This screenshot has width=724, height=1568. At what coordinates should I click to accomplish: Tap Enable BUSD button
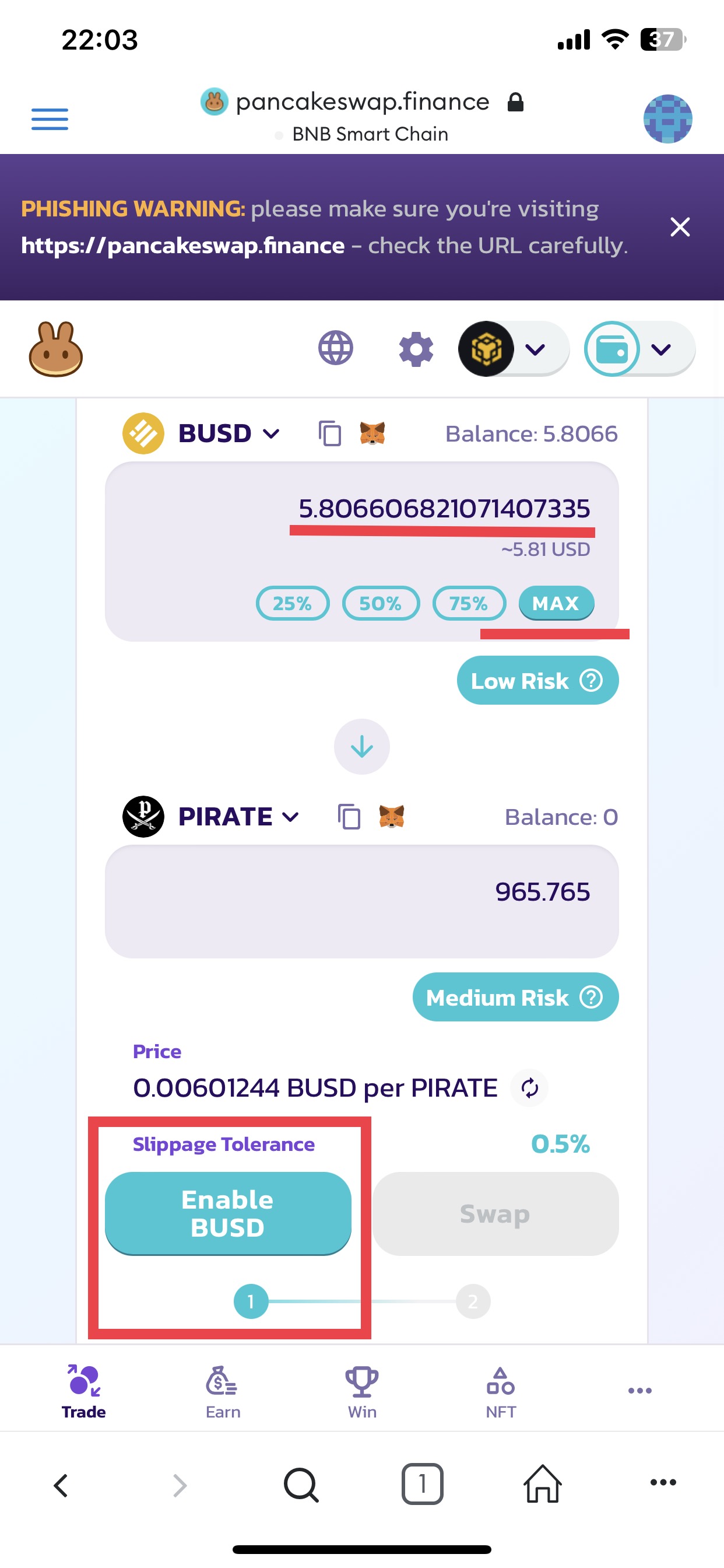point(228,1213)
